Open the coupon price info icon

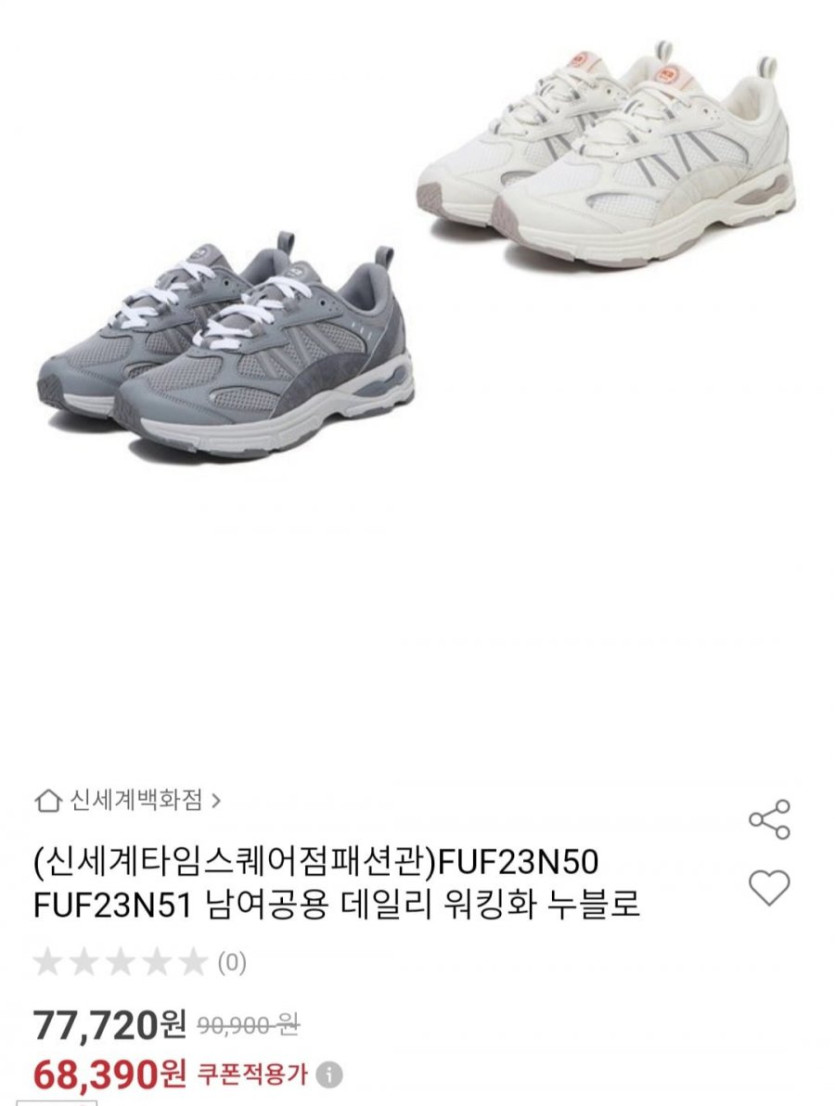(x=330, y=1075)
